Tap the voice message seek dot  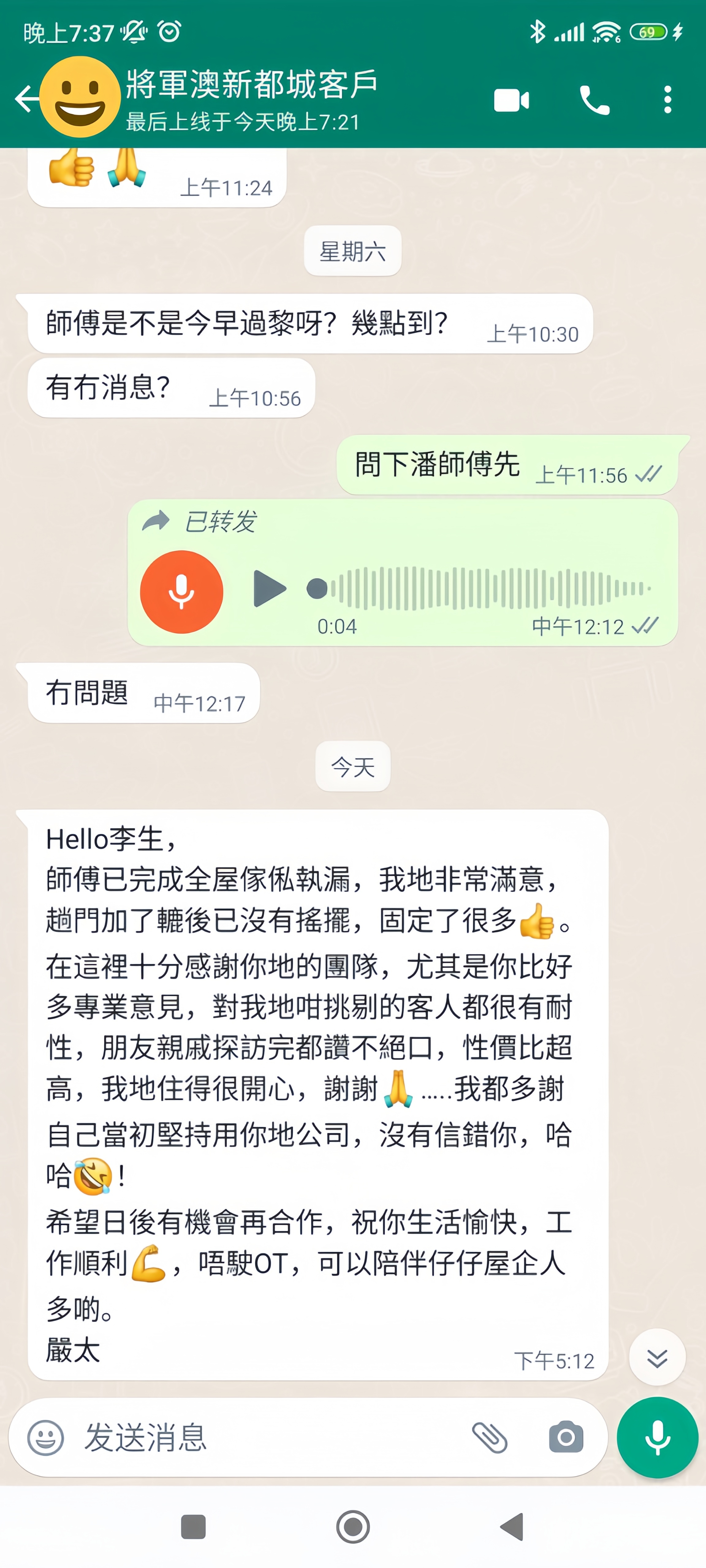coord(317,589)
